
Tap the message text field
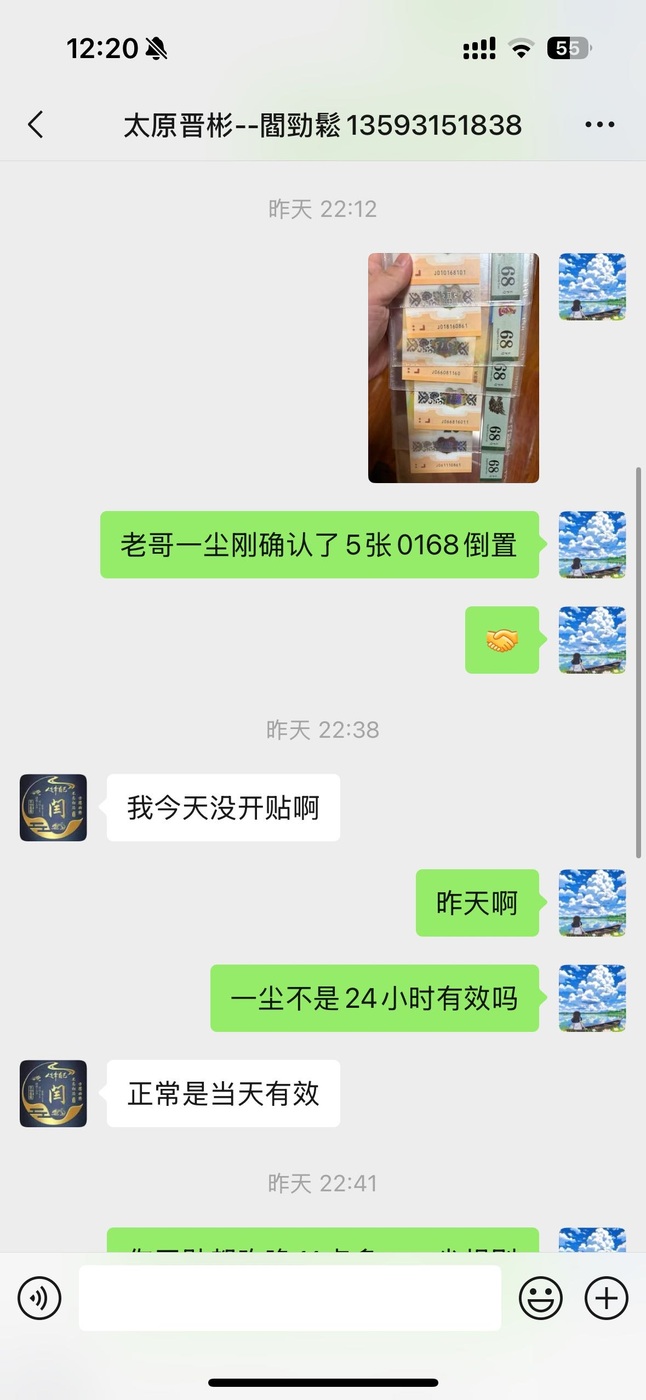pyautogui.click(x=290, y=1298)
